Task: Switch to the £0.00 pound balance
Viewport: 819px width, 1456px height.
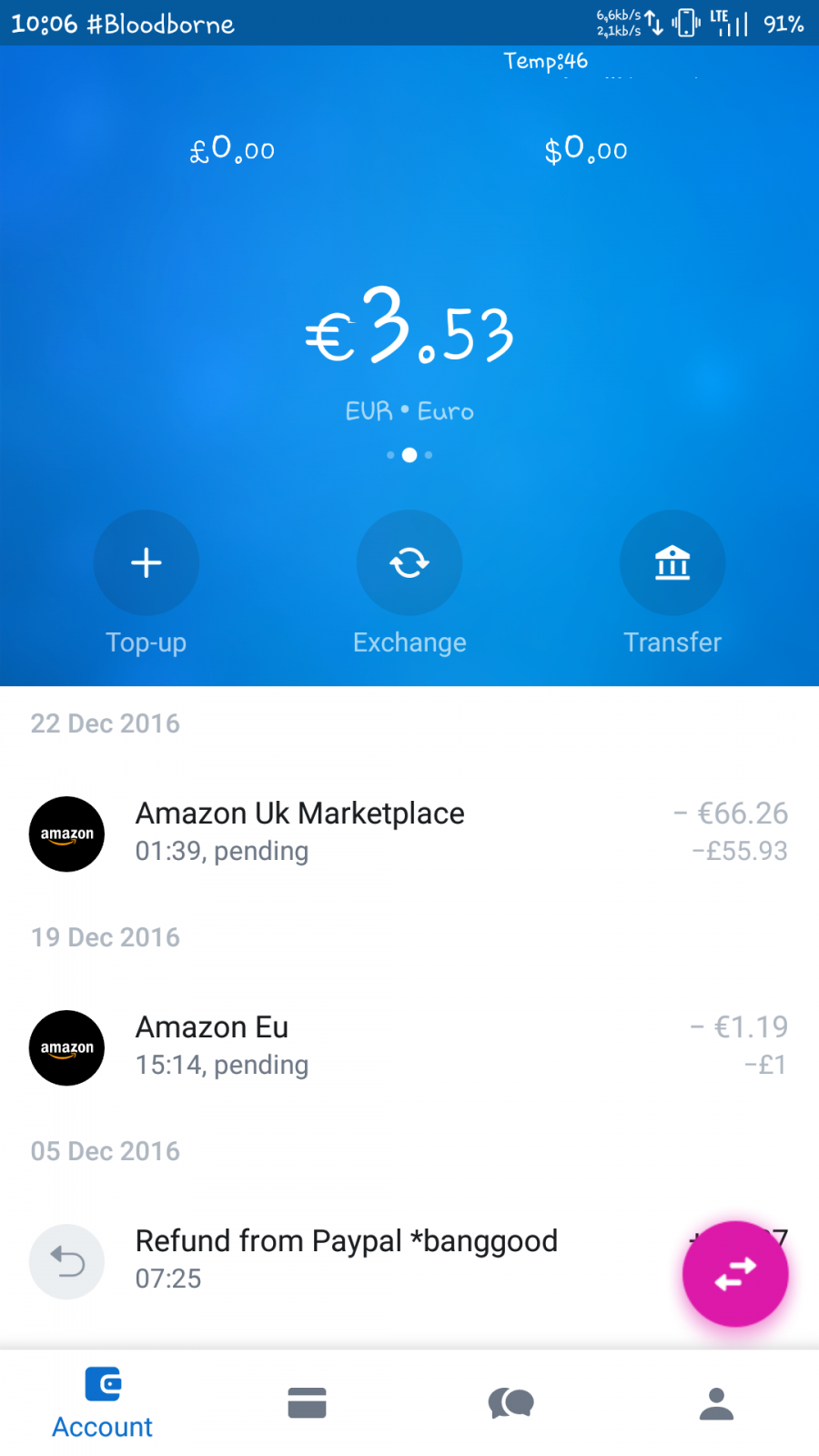Action: [232, 148]
